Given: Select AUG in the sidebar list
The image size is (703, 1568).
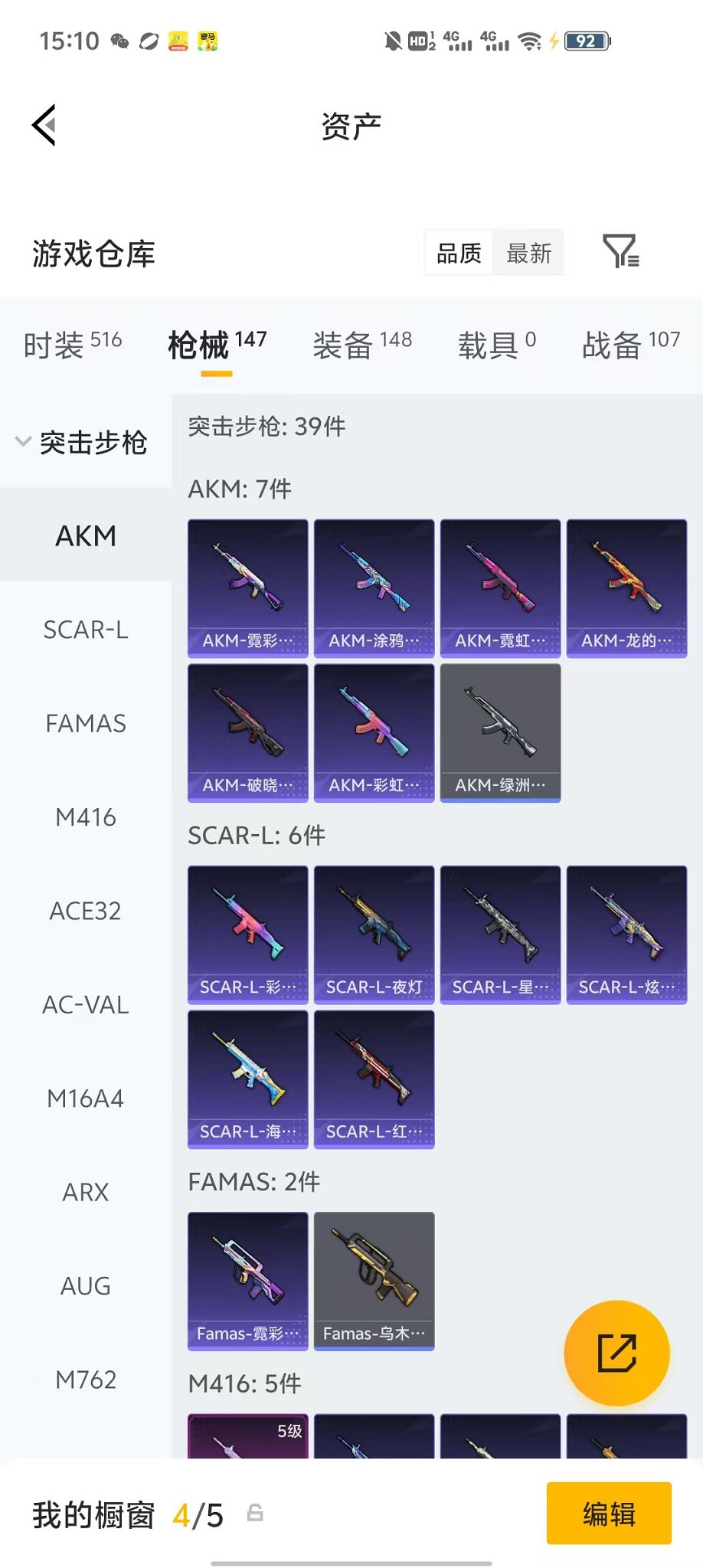Looking at the screenshot, I should pos(85,1285).
